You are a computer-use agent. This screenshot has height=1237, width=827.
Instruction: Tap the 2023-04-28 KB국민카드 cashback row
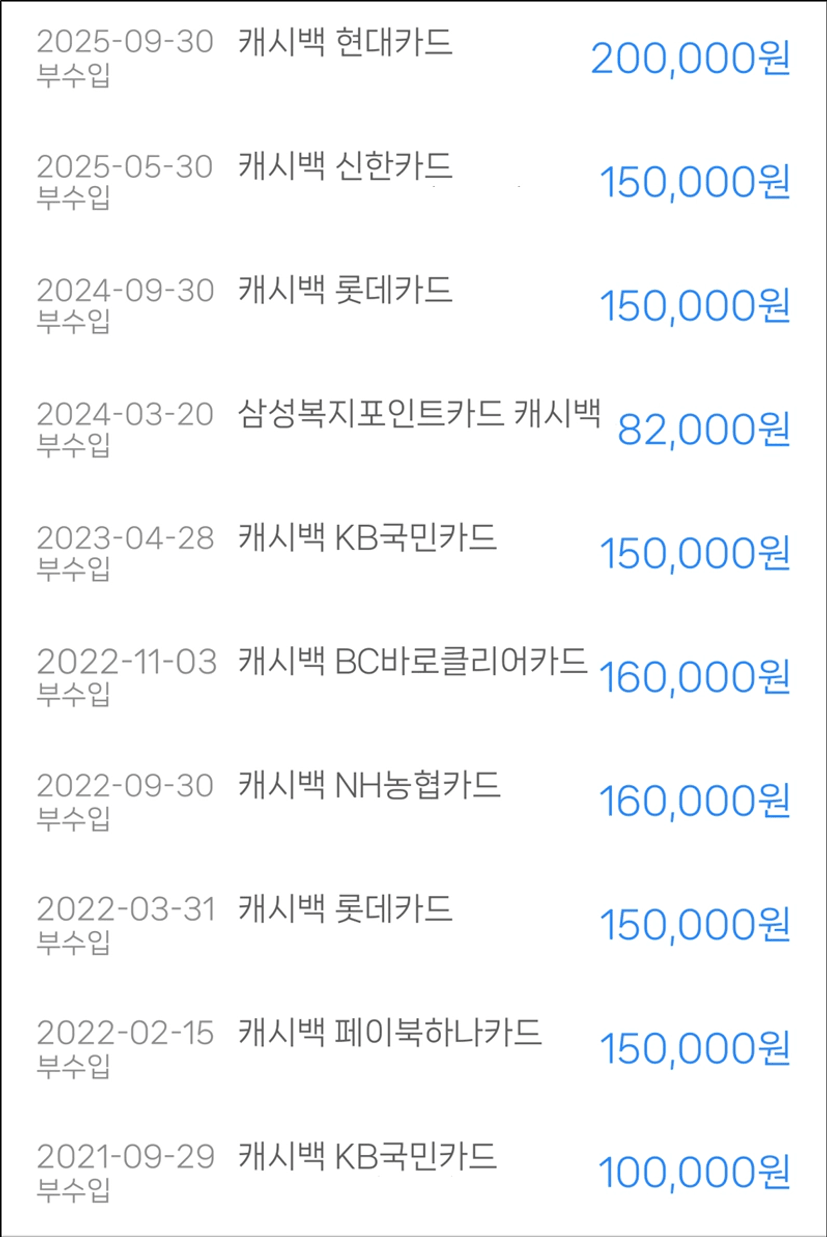pyautogui.click(x=413, y=552)
